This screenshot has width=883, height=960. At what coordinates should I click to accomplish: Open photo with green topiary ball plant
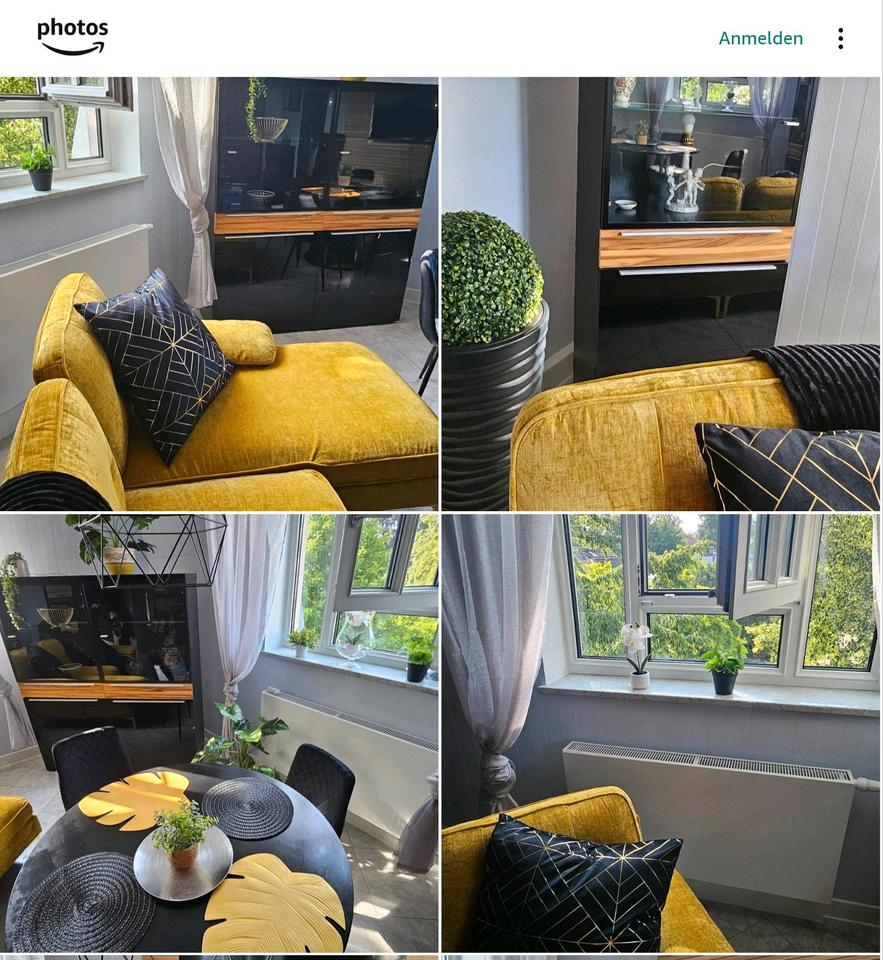pos(661,293)
